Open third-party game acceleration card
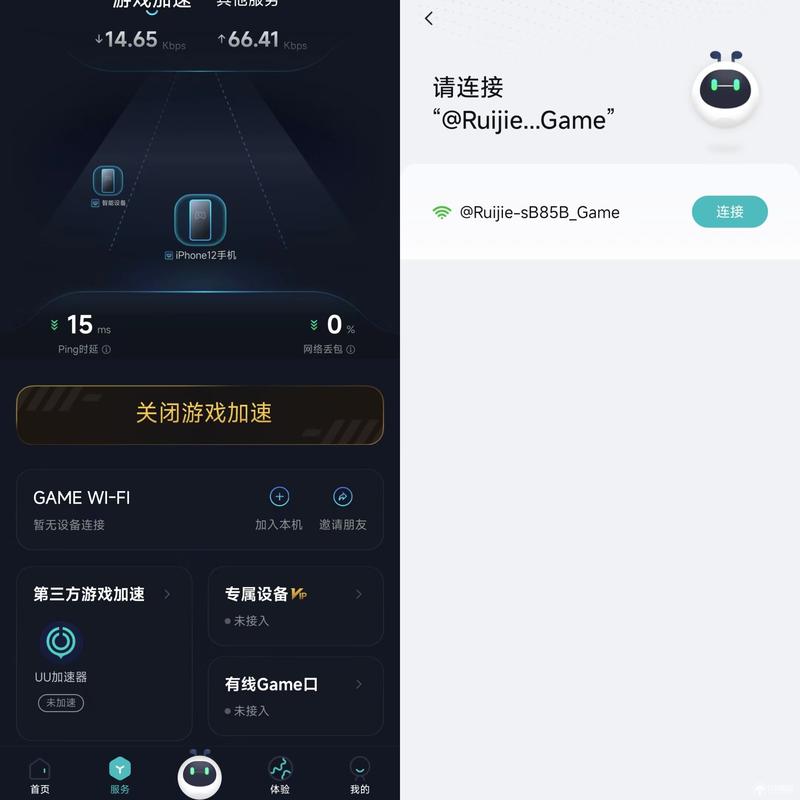The height and width of the screenshot is (800, 800). click(103, 594)
